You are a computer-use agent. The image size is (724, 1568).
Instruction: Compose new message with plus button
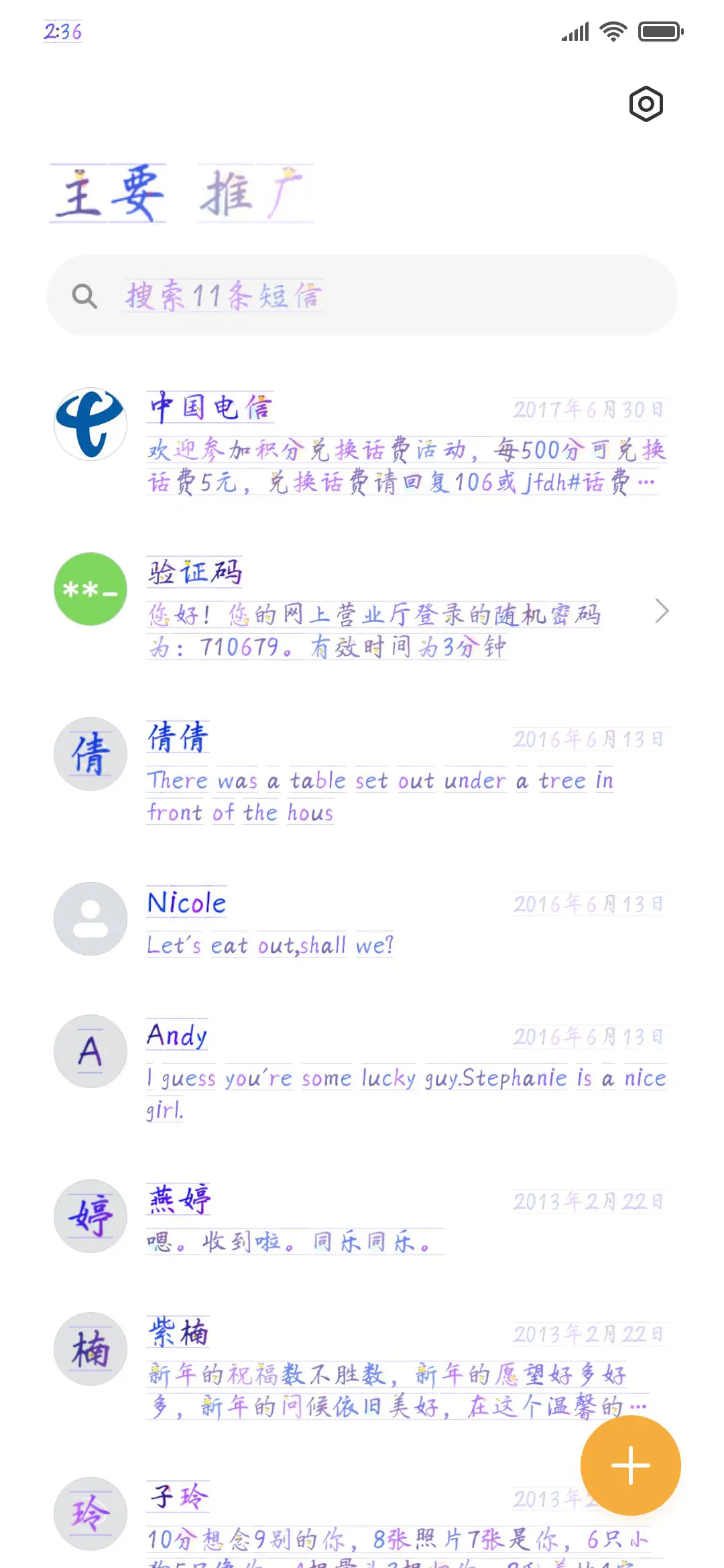tap(631, 1465)
